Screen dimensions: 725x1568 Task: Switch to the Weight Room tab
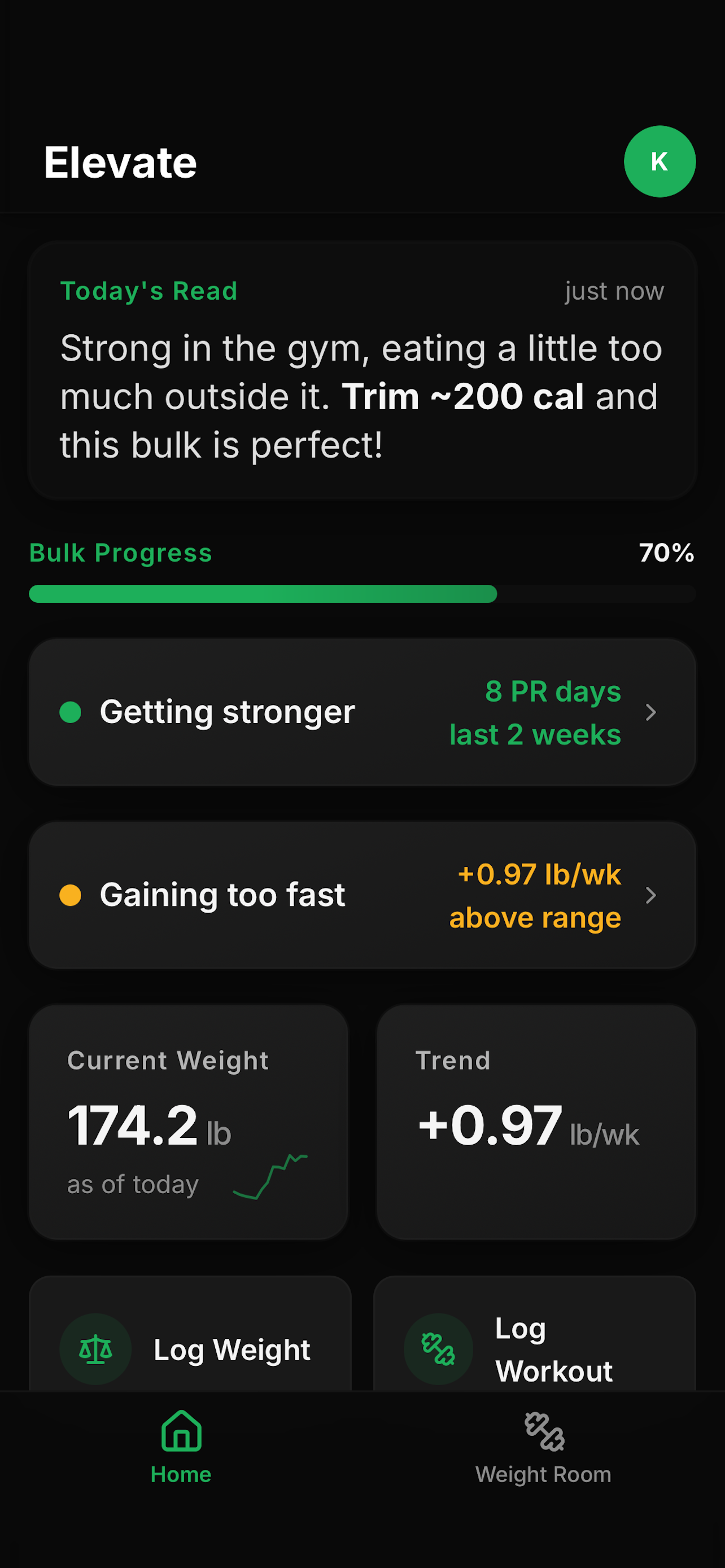coord(544,1449)
